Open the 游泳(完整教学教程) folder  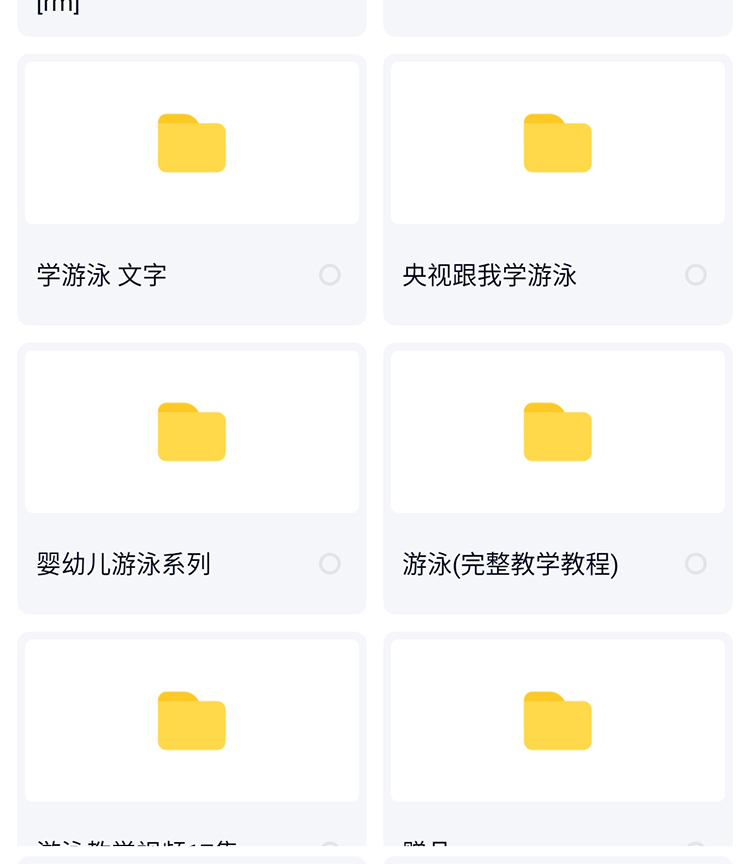557,432
